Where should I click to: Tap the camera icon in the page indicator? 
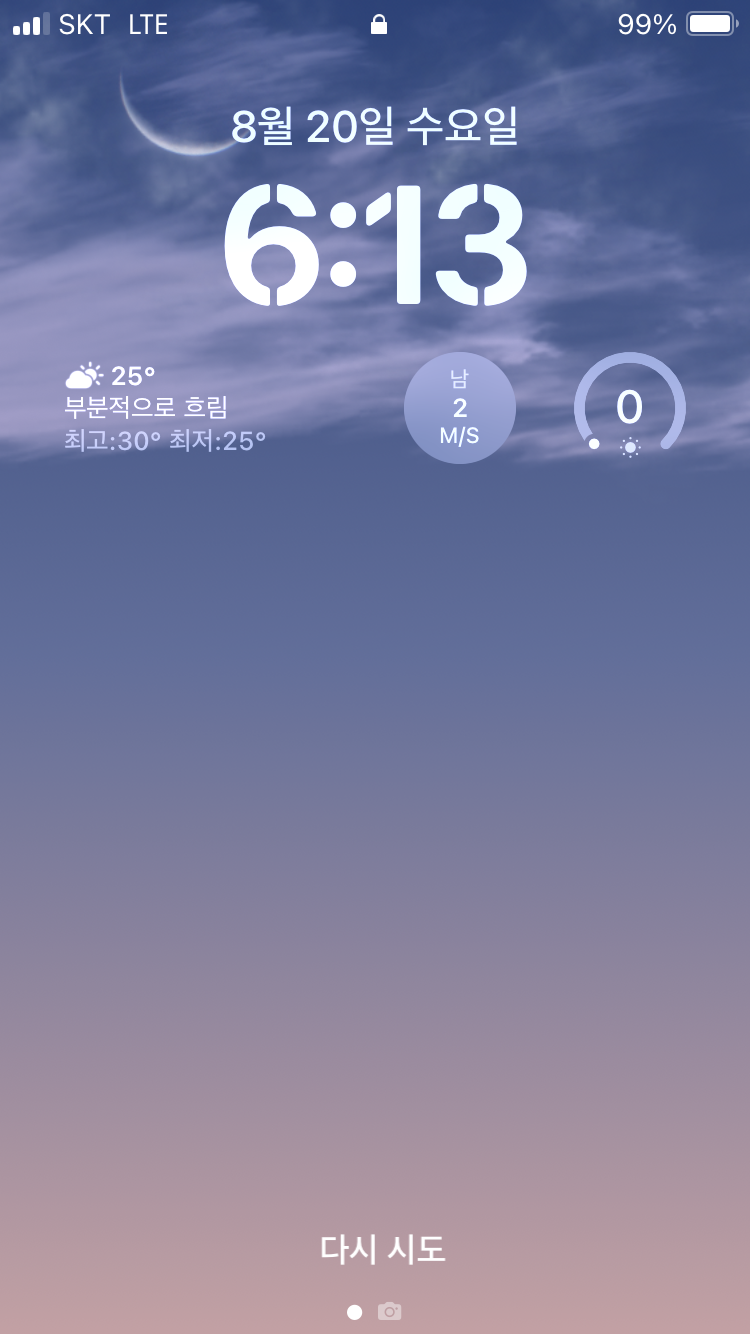[390, 1311]
